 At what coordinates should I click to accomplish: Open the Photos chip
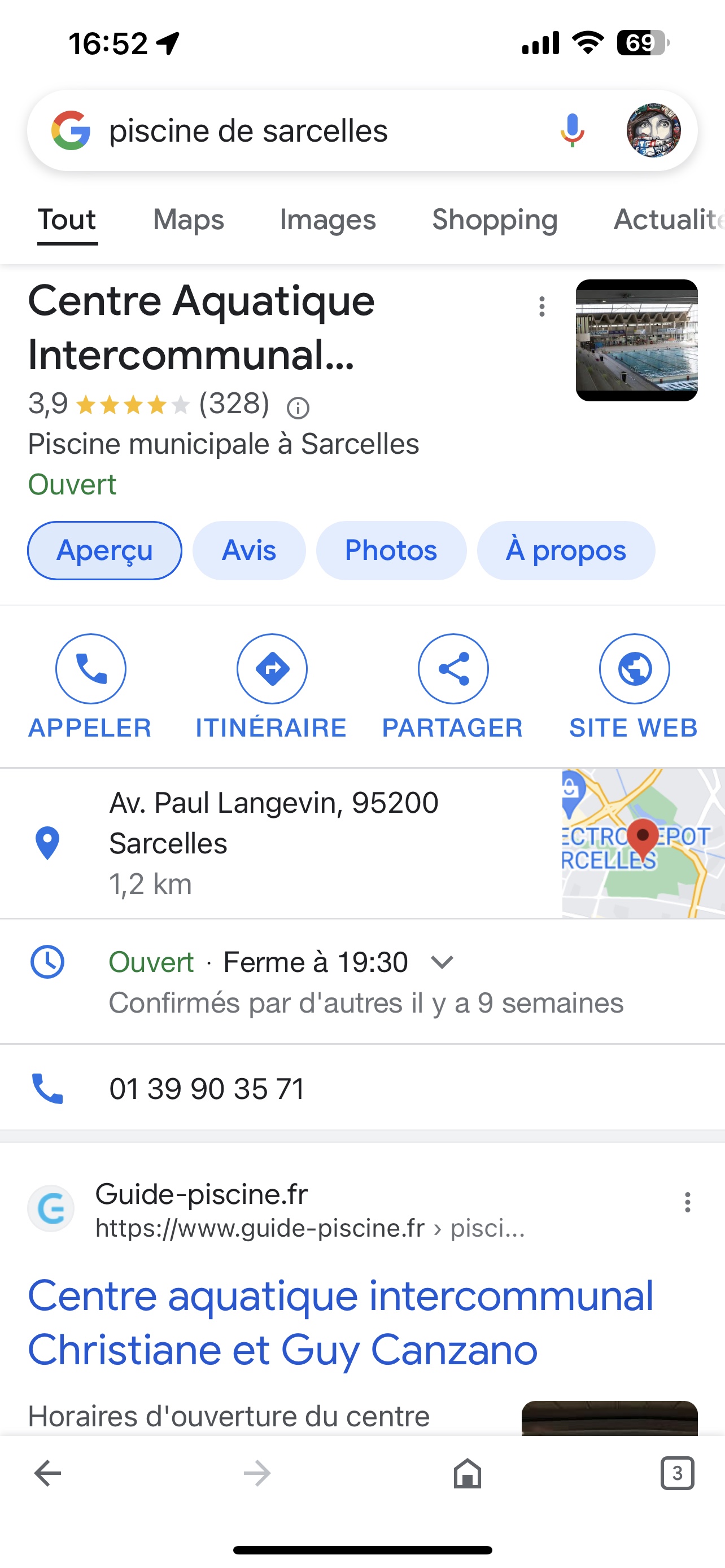pos(391,550)
